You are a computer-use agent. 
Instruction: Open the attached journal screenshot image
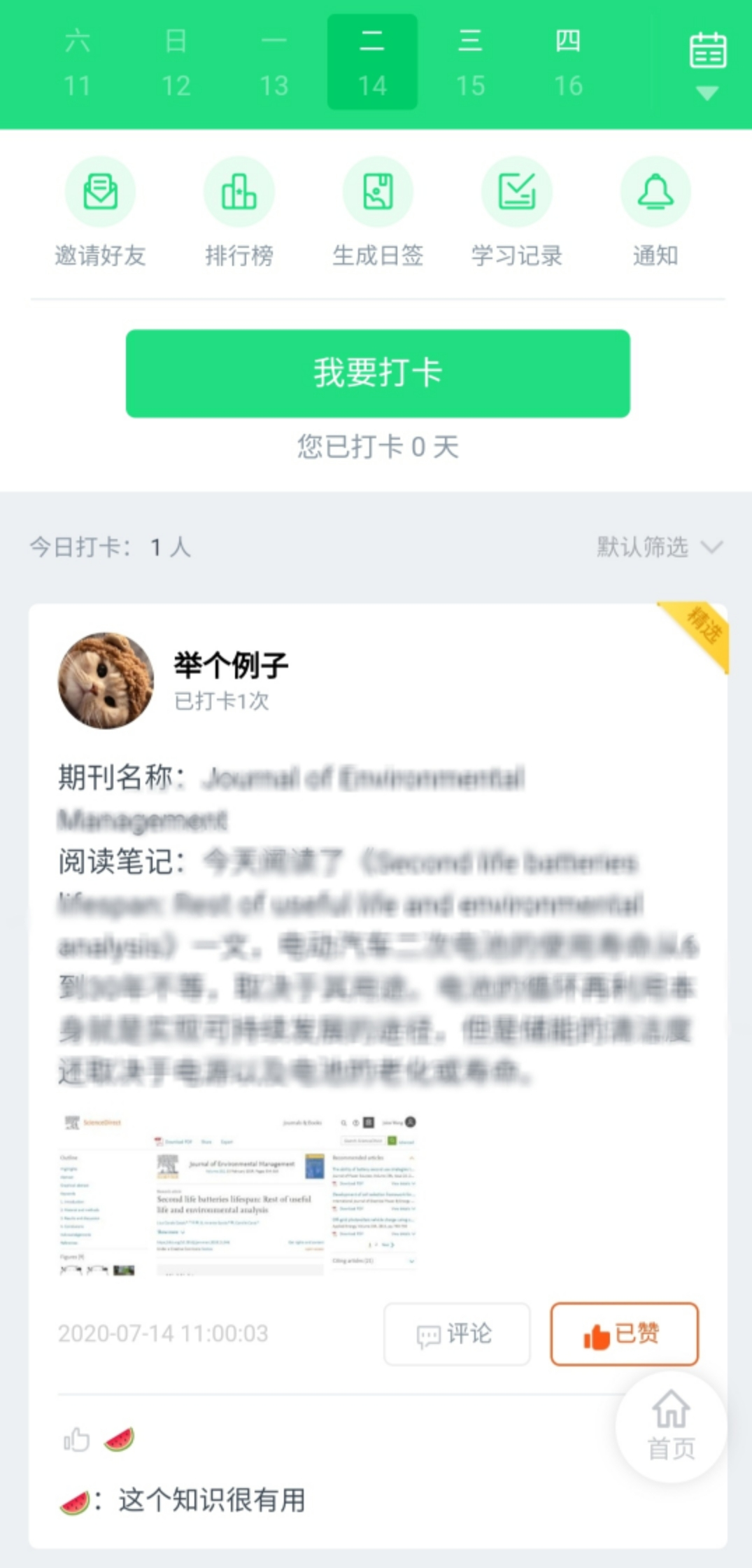tap(238, 1194)
